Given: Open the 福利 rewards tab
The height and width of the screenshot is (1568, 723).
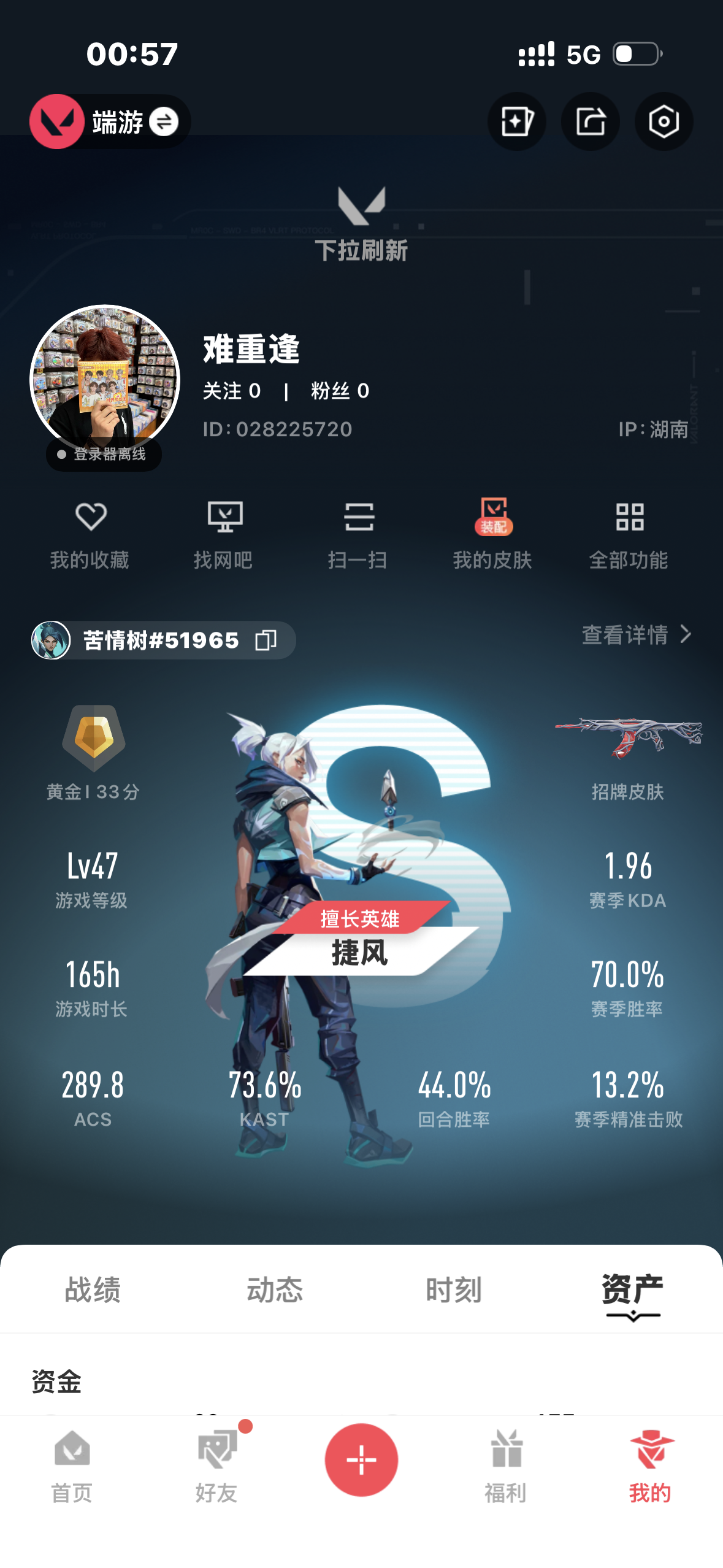Looking at the screenshot, I should click(x=506, y=1466).
